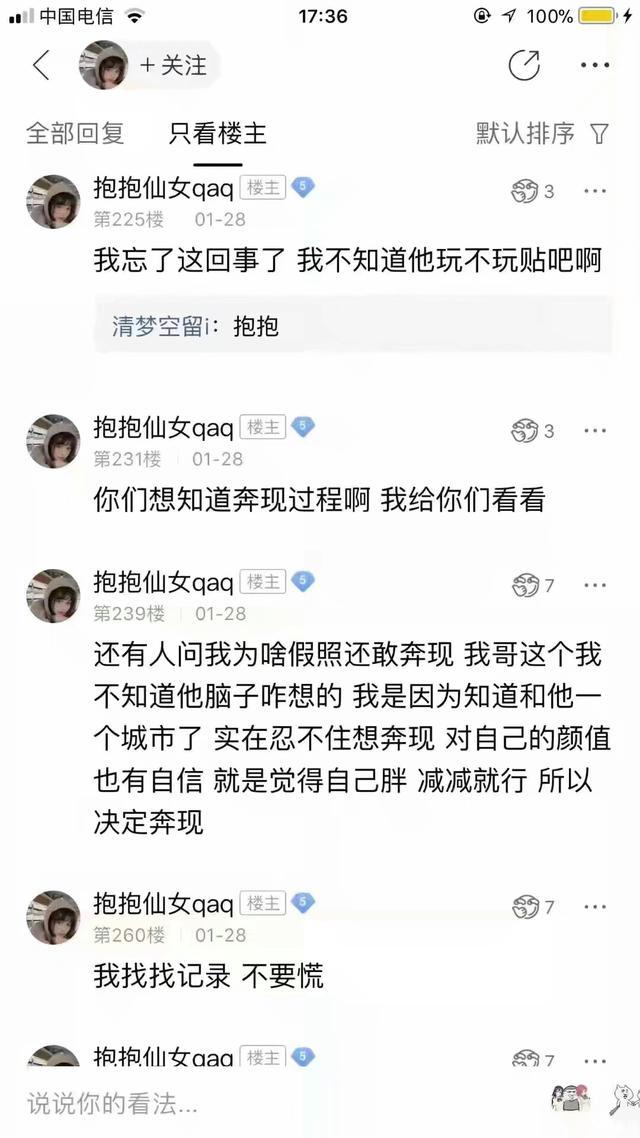Go back using the top-left arrow
The height and width of the screenshot is (1138, 640).
(x=41, y=66)
